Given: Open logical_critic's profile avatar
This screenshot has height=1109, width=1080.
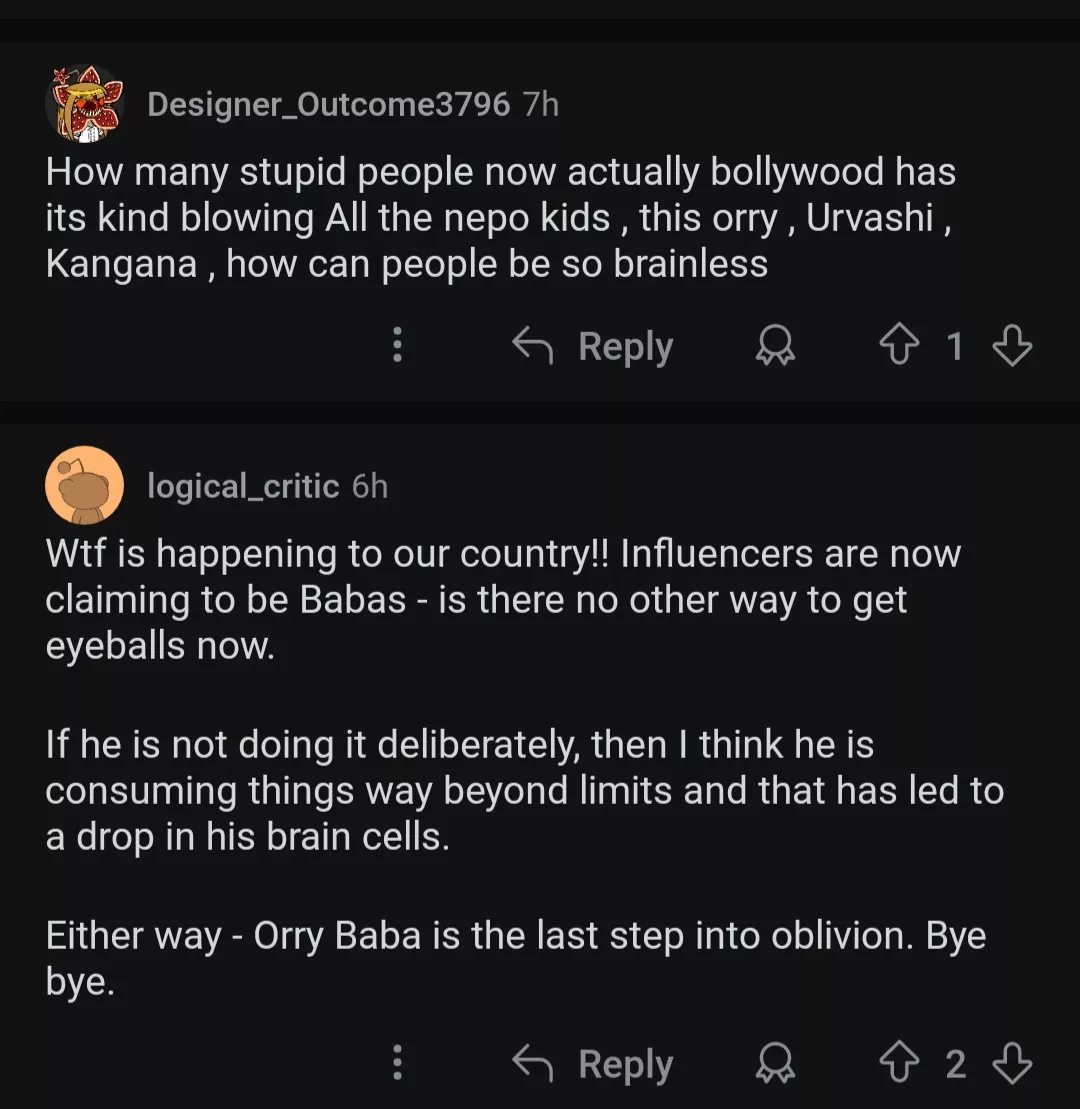Looking at the screenshot, I should point(84,486).
